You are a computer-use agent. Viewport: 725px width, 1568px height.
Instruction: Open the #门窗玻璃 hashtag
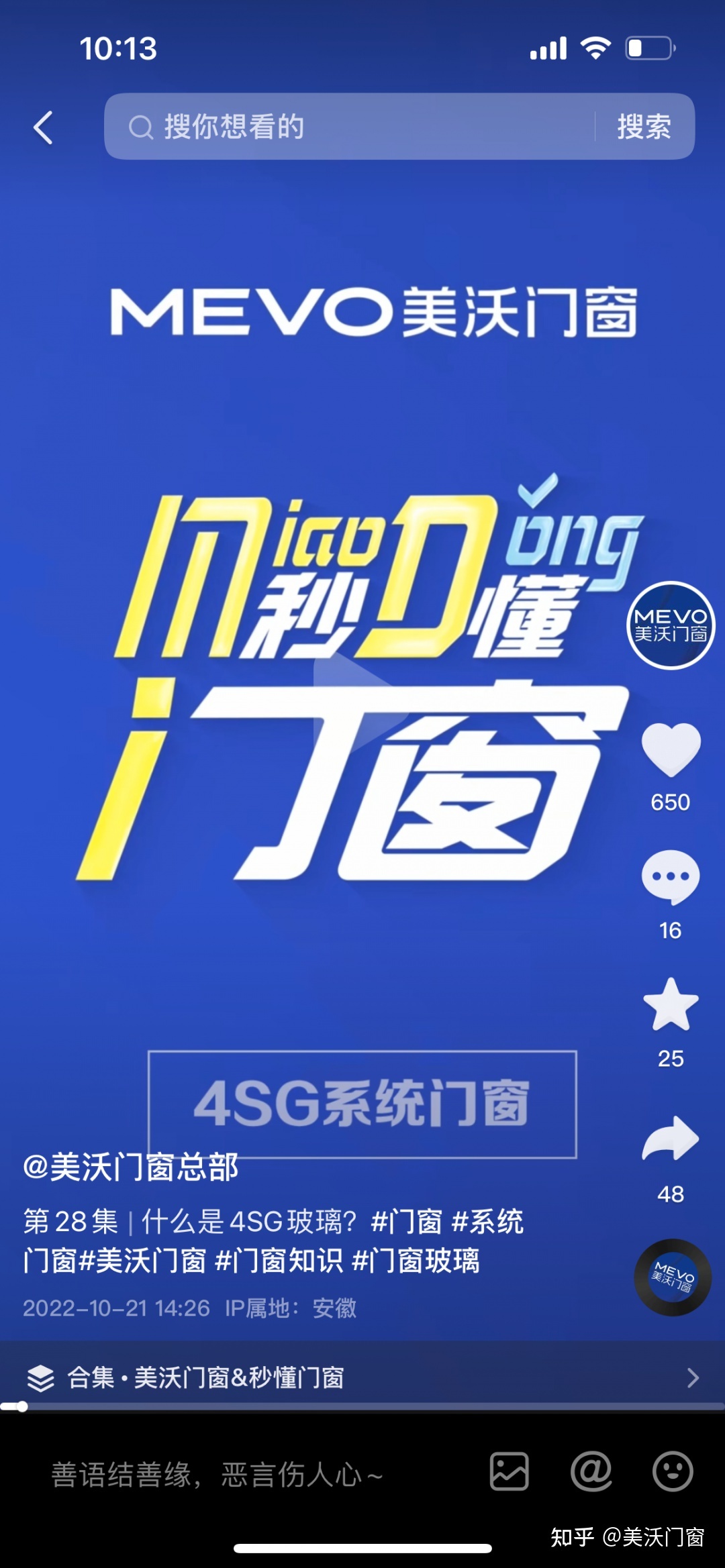(416, 1261)
